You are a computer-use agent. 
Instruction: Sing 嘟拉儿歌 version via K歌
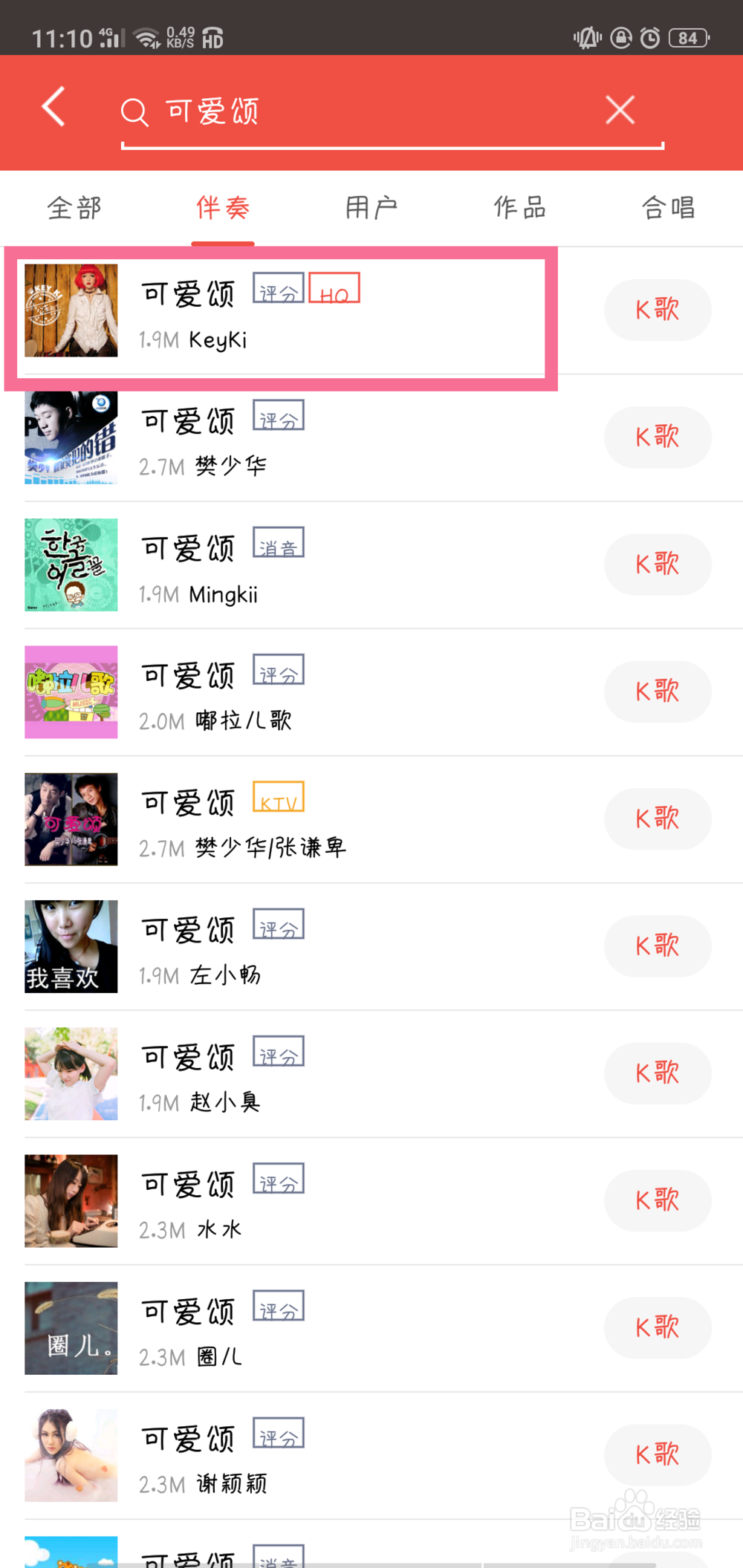pyautogui.click(x=658, y=692)
